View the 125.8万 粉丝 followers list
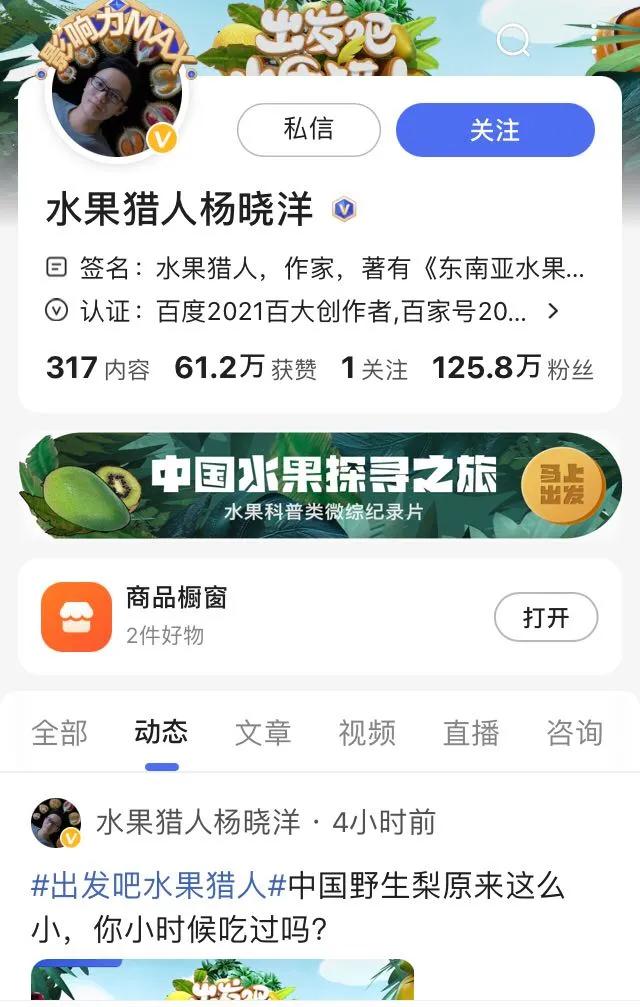The height and width of the screenshot is (1007, 640). click(512, 368)
